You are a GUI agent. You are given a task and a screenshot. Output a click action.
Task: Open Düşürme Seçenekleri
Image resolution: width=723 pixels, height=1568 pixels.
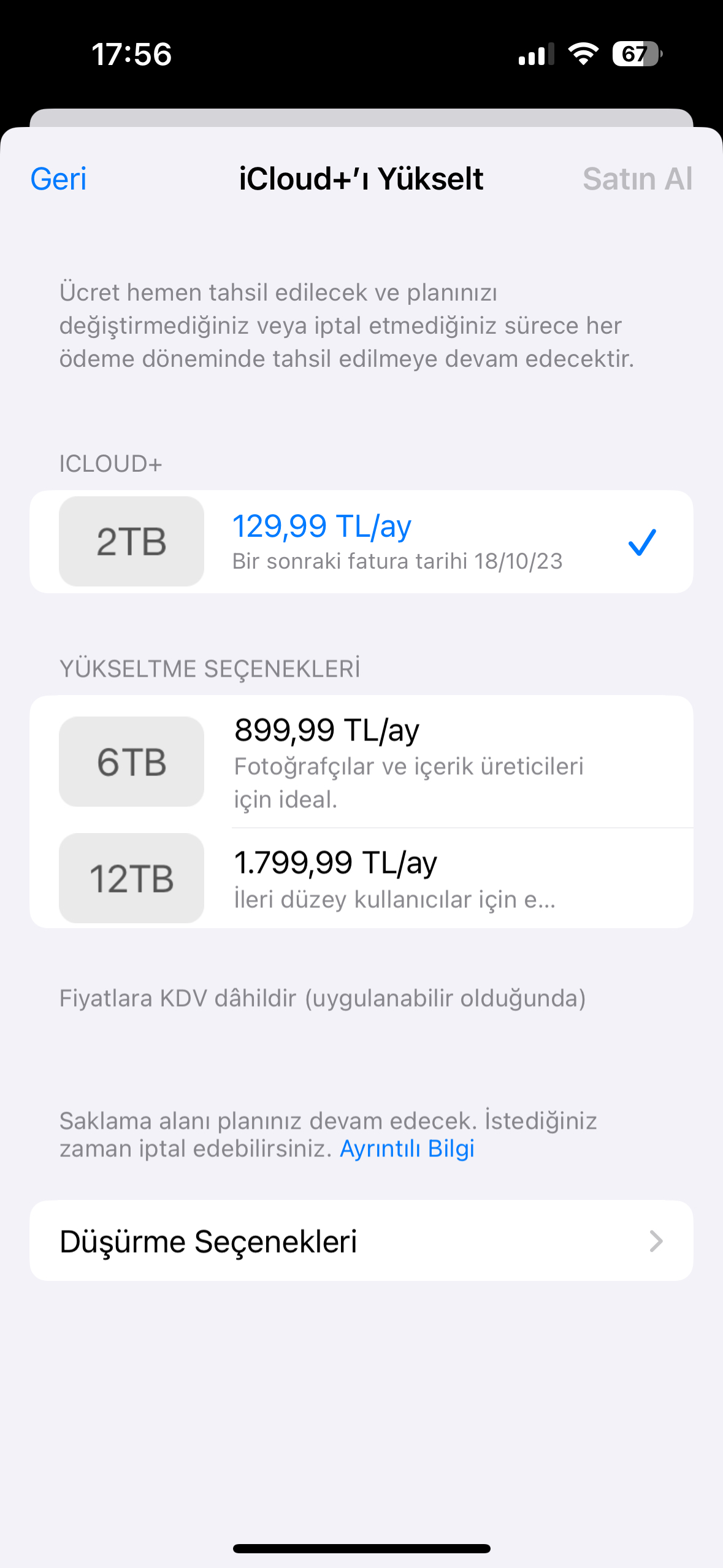[x=361, y=1241]
